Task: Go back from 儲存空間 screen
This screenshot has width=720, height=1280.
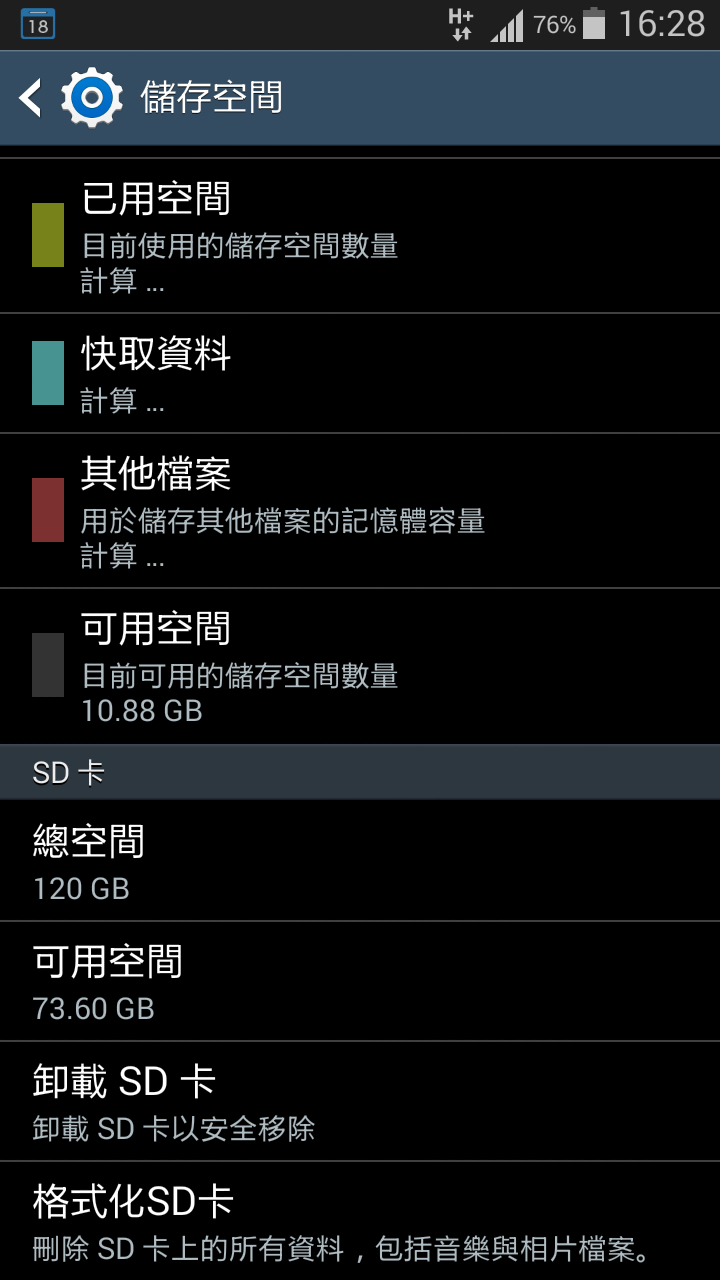Action: [x=32, y=98]
